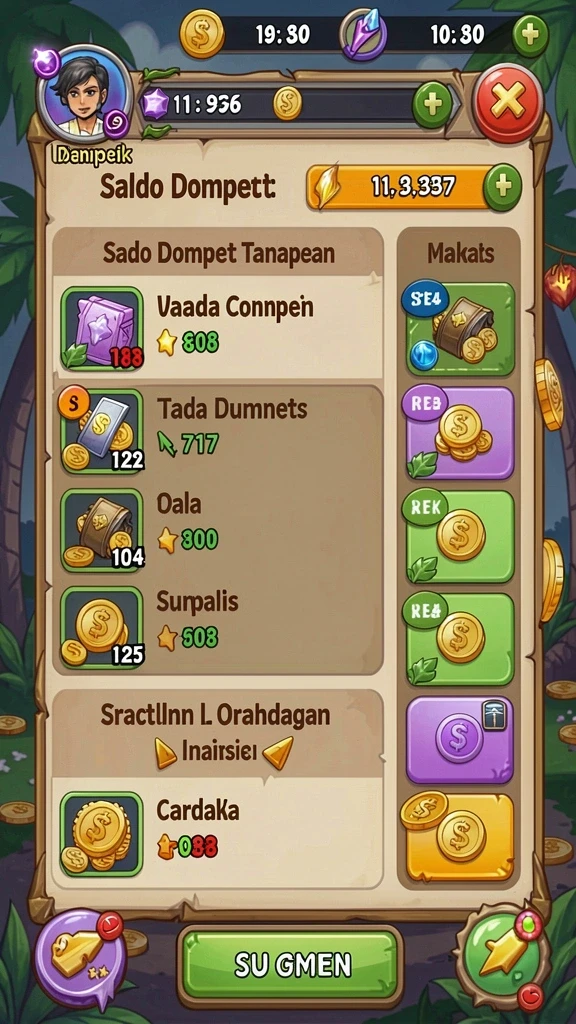Select the green REK coin pack
Screen dimensions: 576x1024
coord(460,536)
